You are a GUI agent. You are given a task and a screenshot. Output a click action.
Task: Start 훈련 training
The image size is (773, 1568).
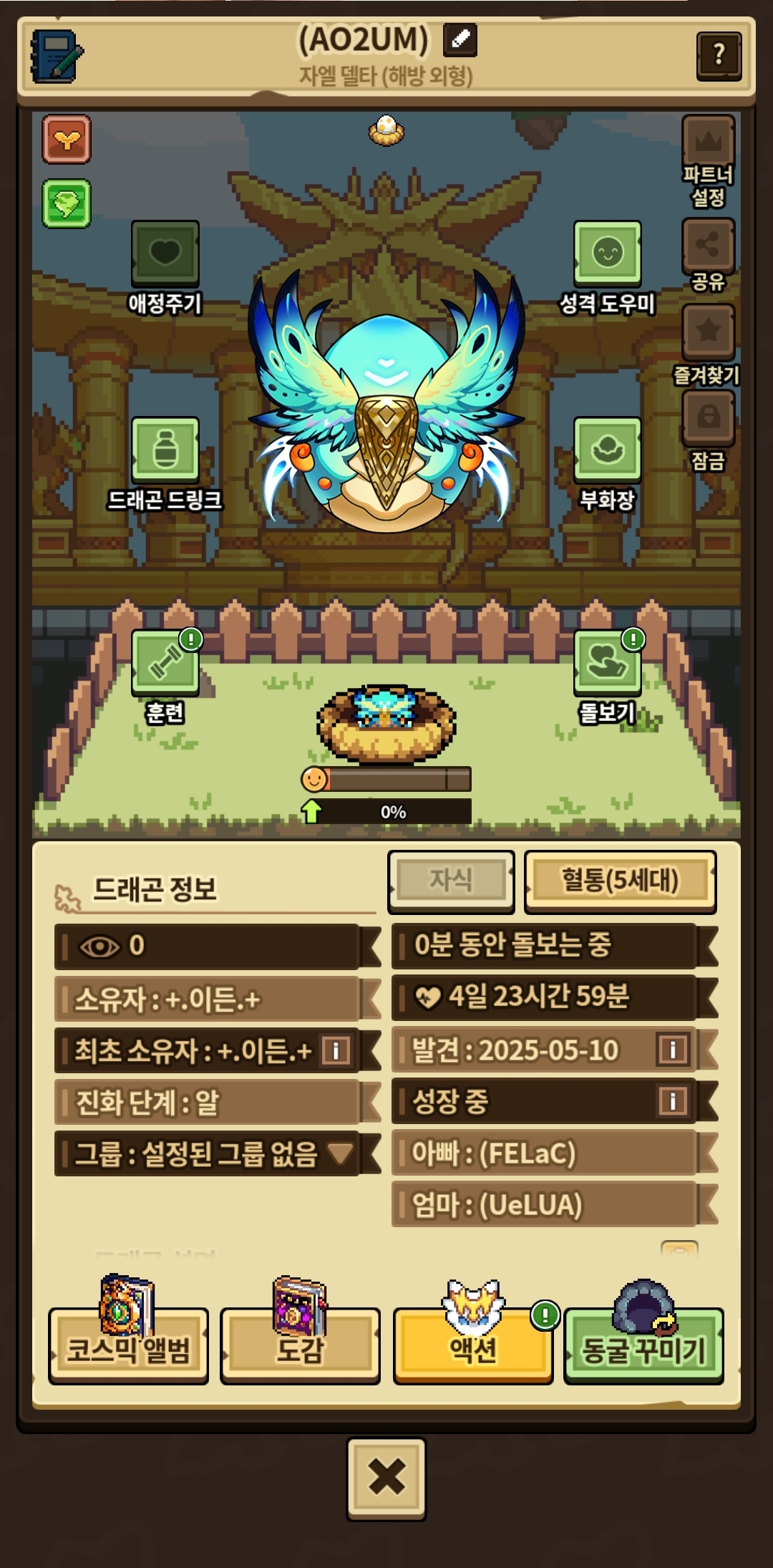(x=165, y=663)
